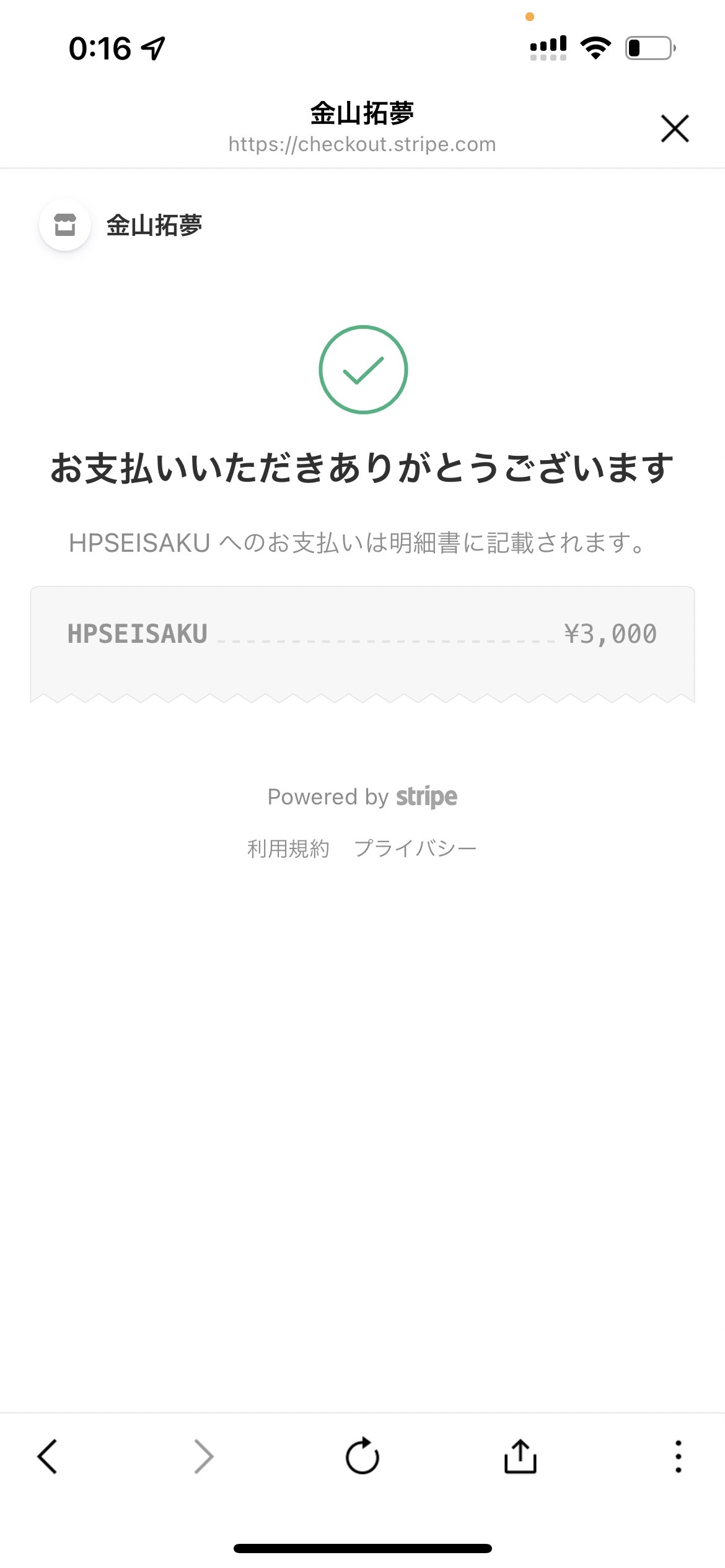Open the three-dot overflow menu
725x1568 pixels.
(679, 1456)
